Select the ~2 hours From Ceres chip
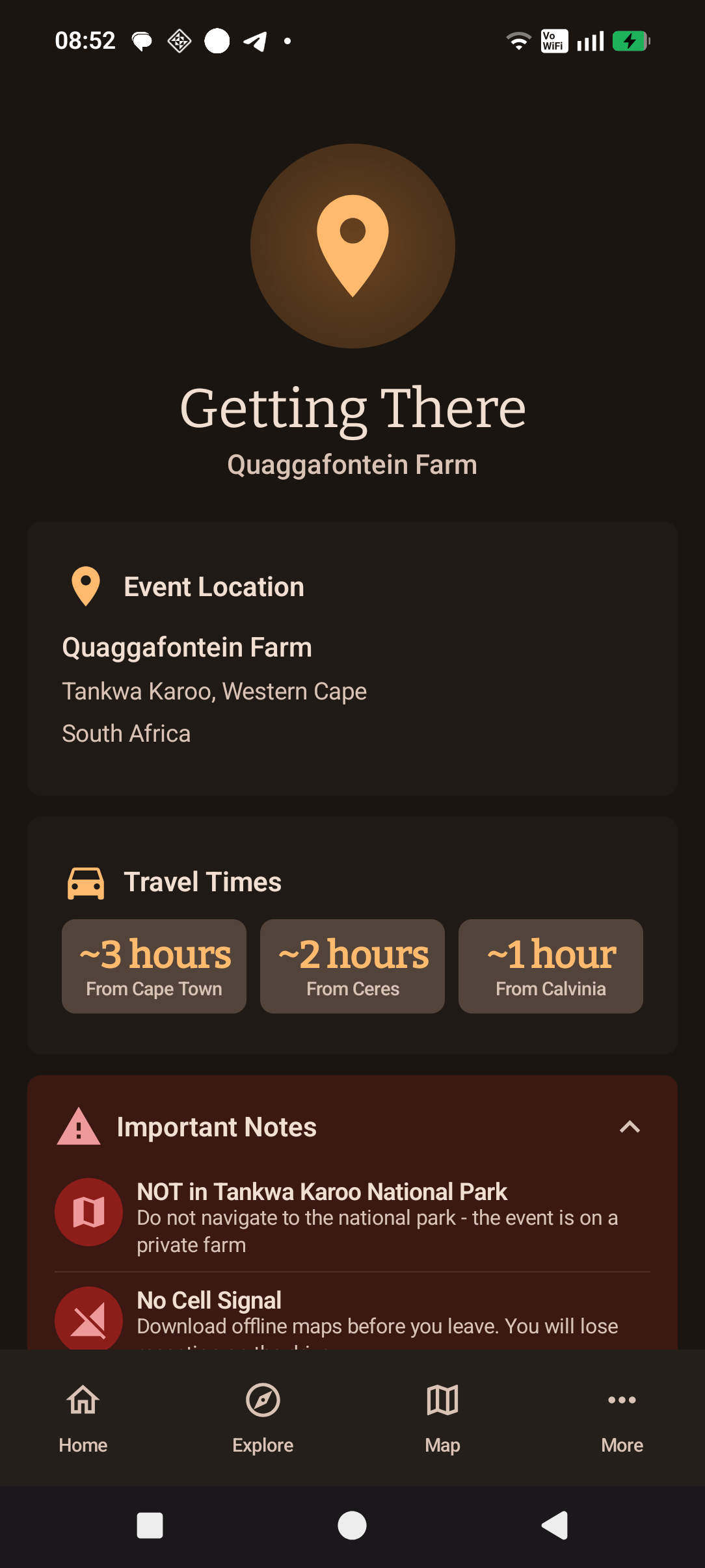 pyautogui.click(x=352, y=966)
